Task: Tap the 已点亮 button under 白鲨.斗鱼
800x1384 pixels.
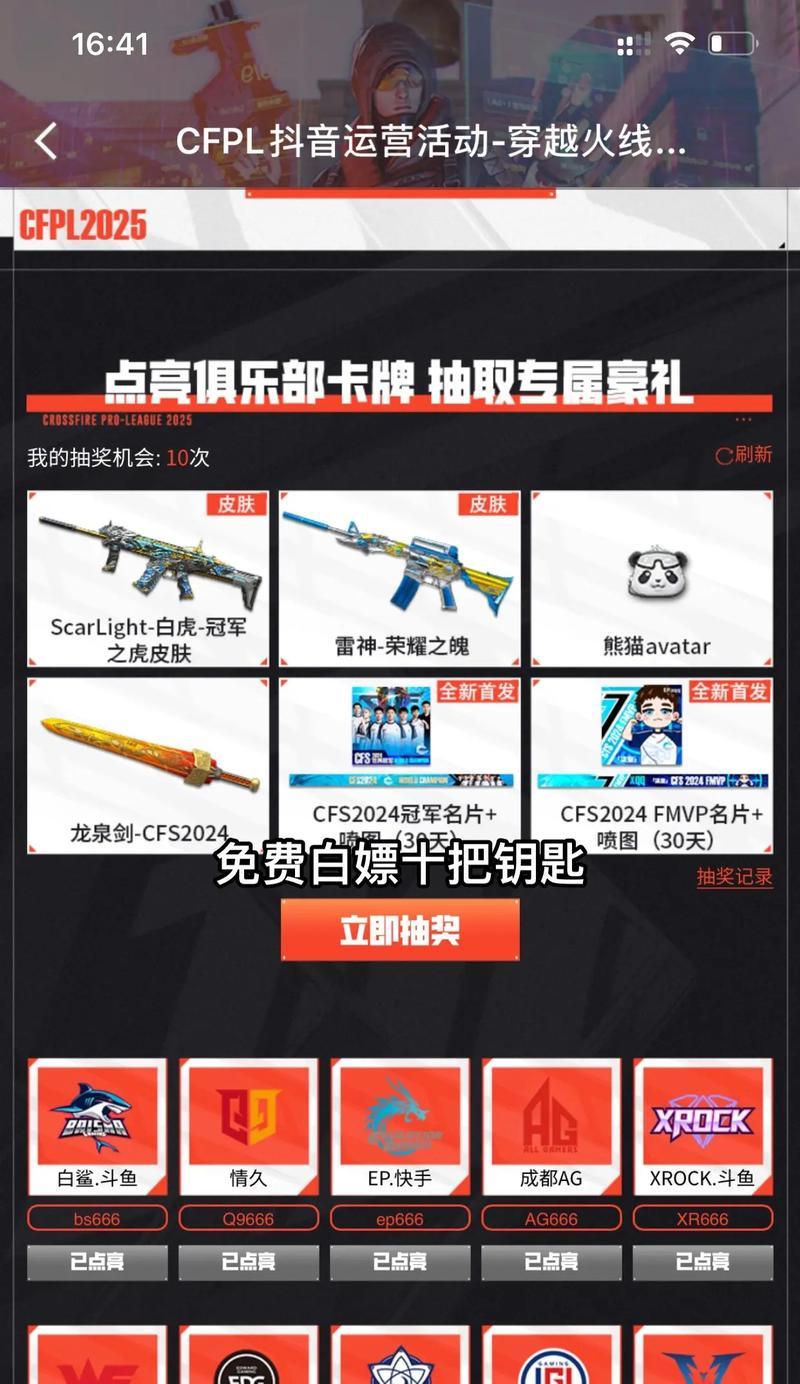Action: (97, 1262)
